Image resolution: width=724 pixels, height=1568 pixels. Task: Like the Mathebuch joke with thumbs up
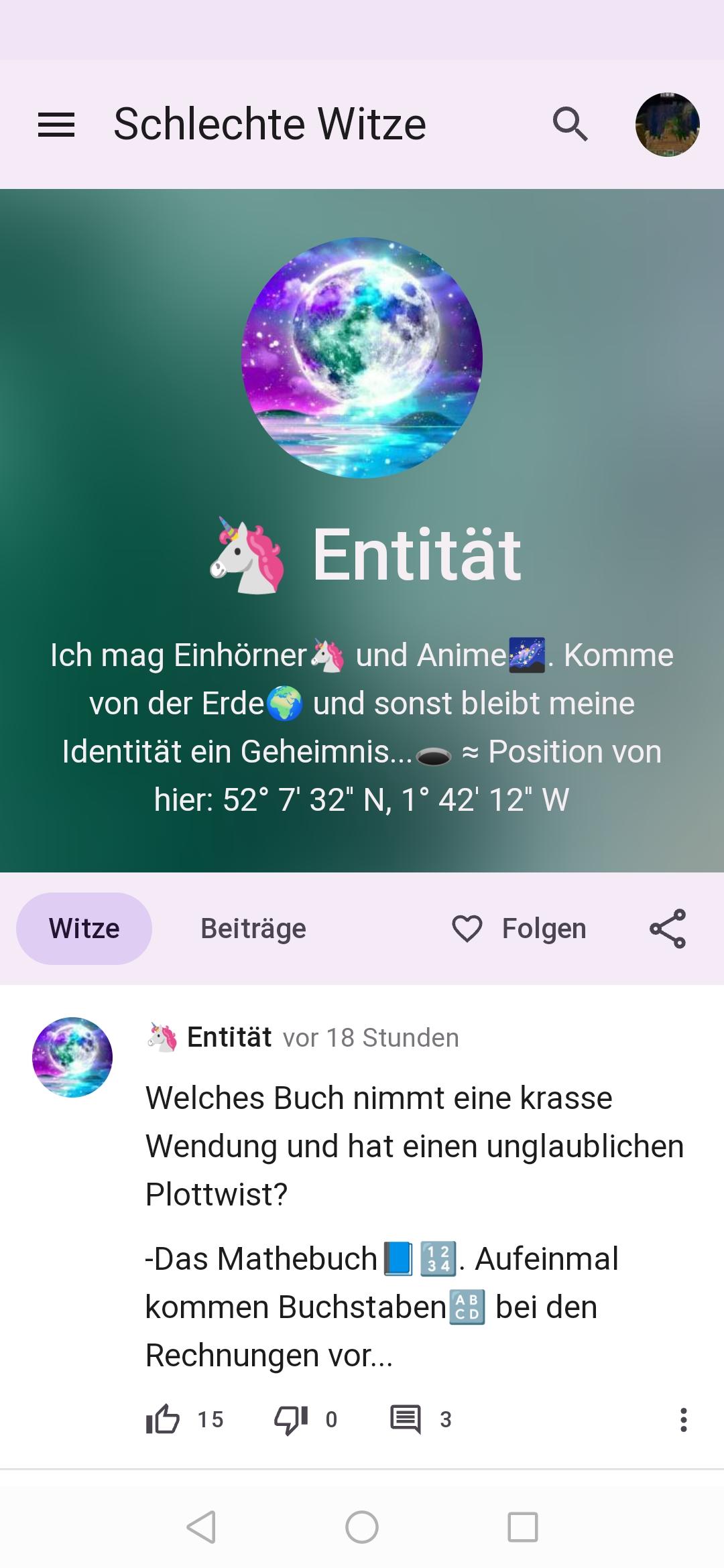[163, 1419]
